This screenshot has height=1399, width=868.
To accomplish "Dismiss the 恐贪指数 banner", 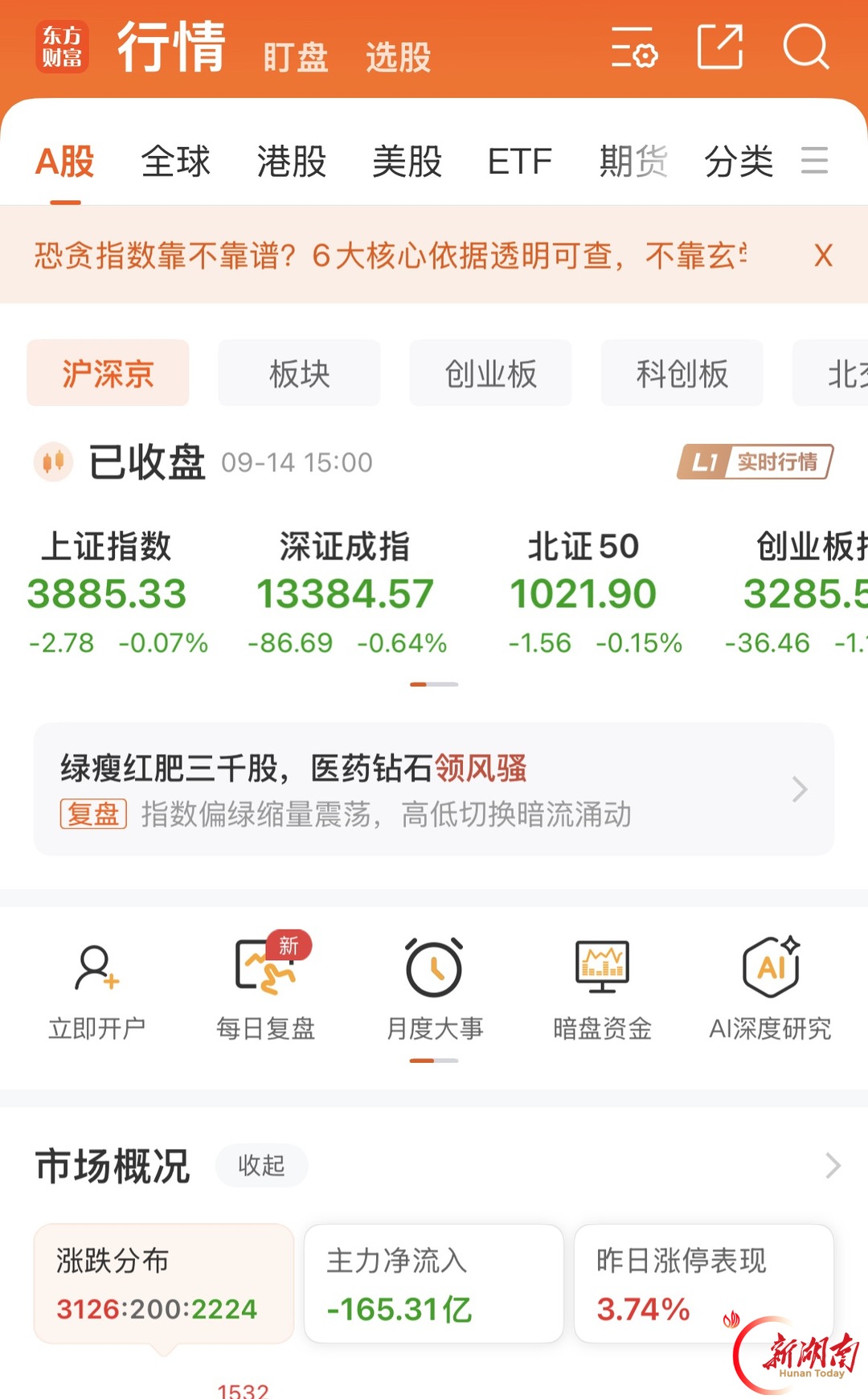I will click(x=823, y=256).
